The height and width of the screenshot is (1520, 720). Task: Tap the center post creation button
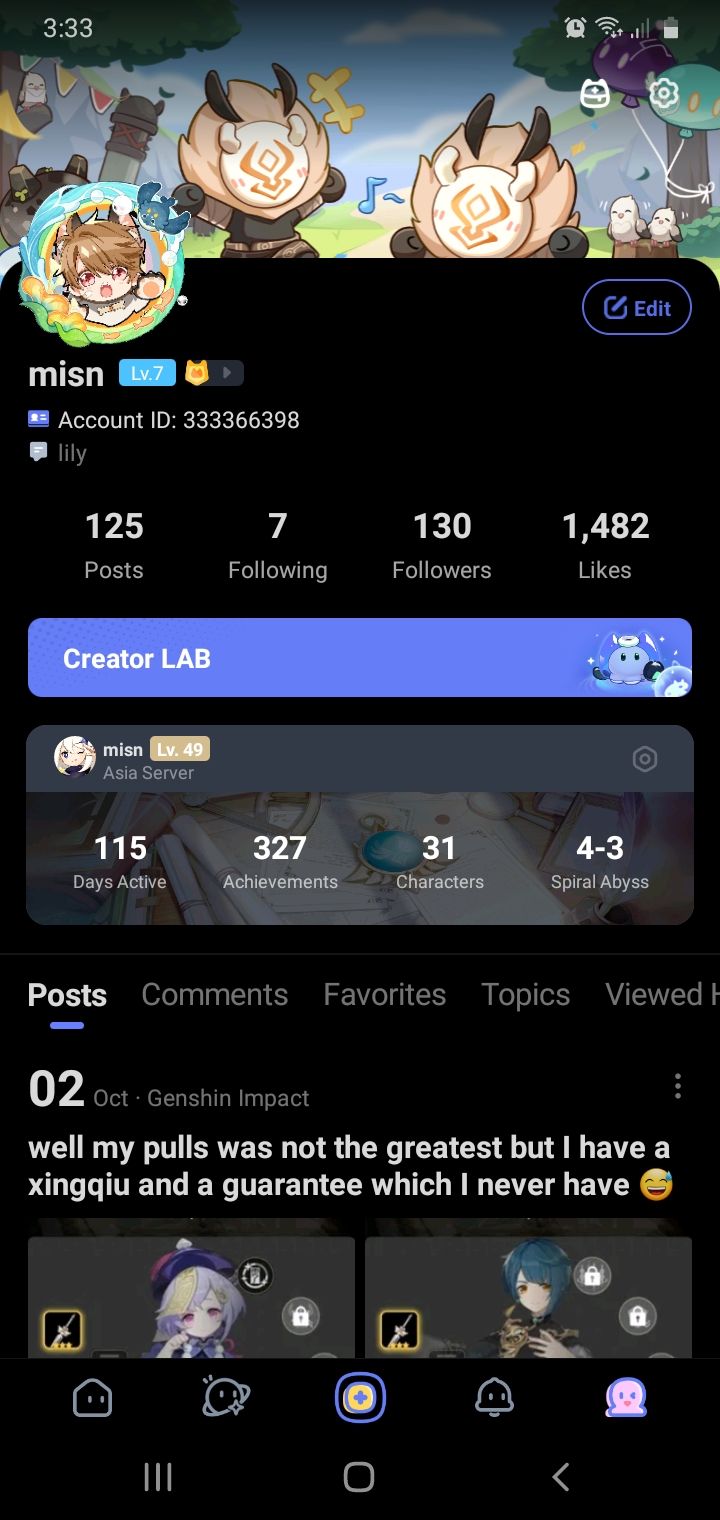tap(360, 1399)
